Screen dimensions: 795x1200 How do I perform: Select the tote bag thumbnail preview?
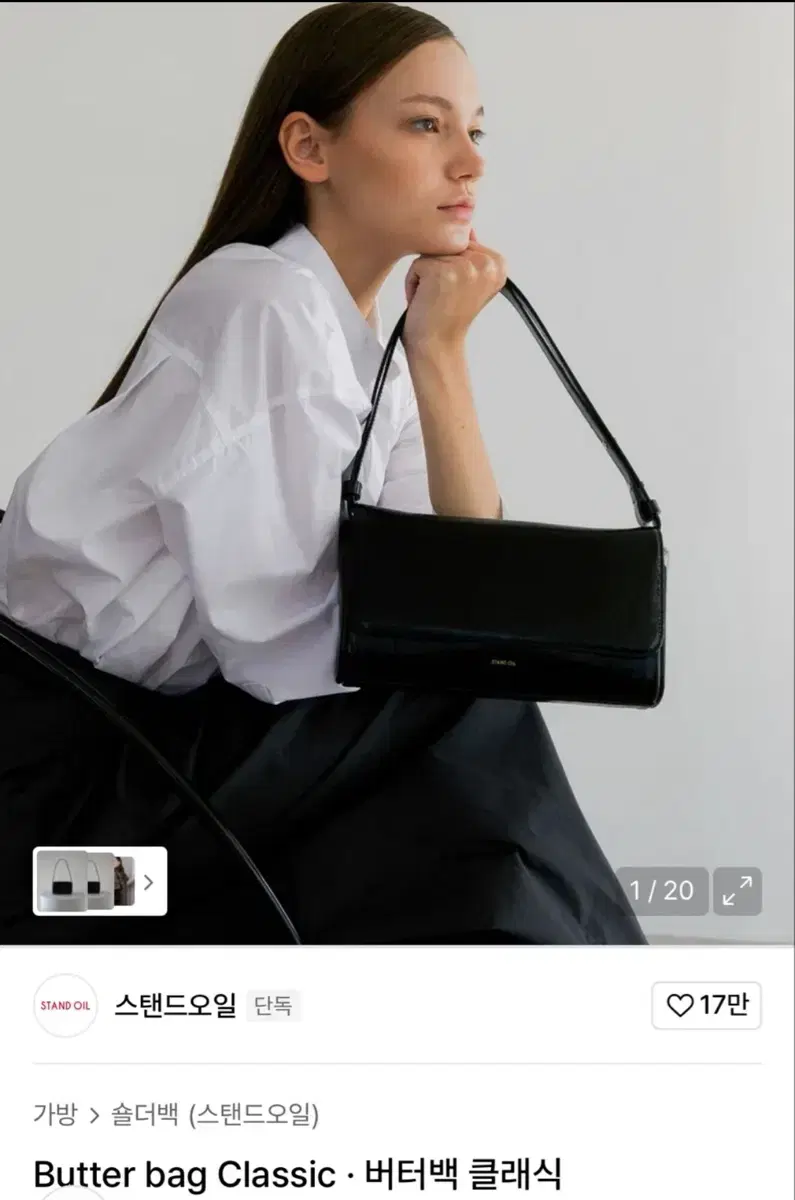(63, 883)
